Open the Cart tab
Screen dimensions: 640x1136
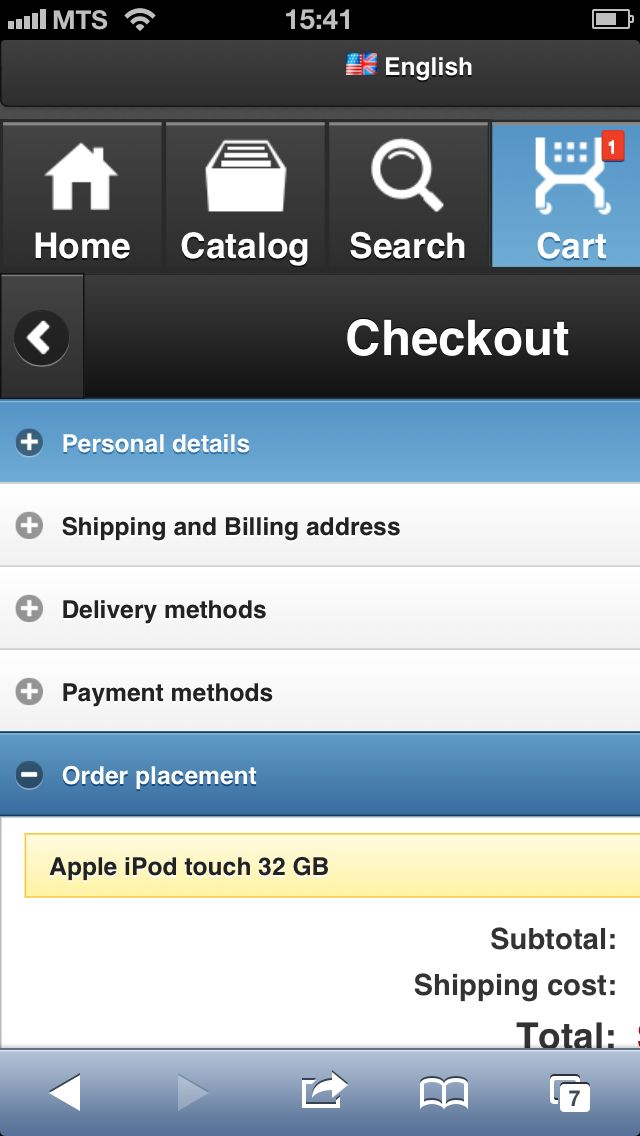click(x=566, y=196)
